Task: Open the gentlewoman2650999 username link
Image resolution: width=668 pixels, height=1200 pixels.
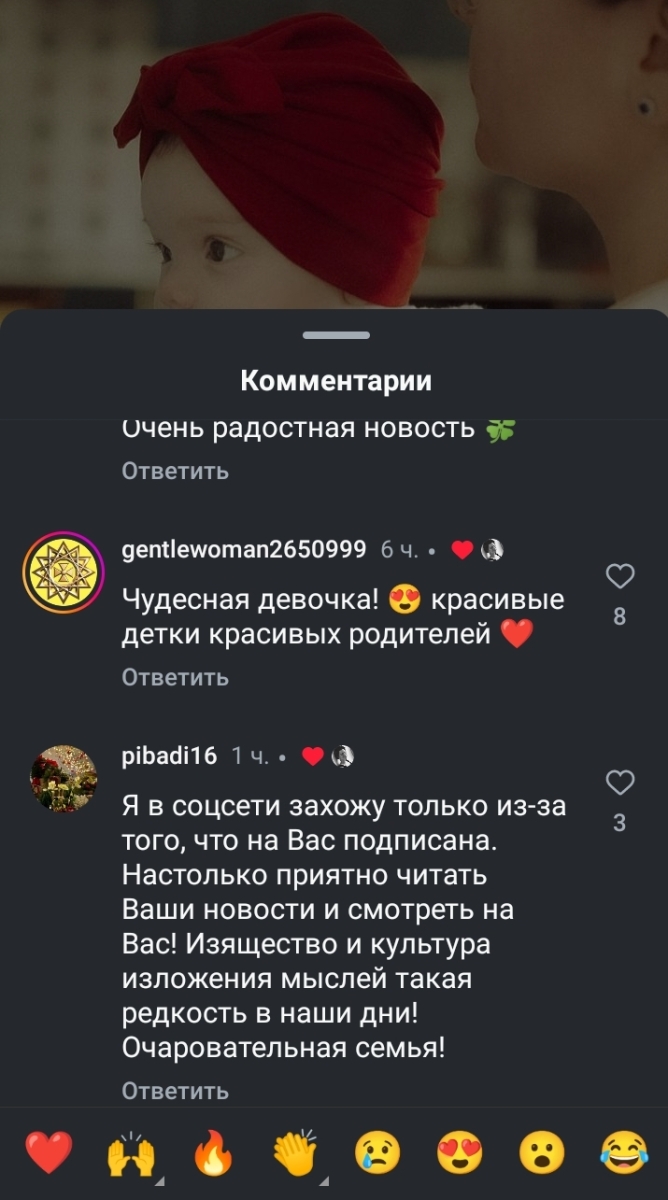Action: click(243, 549)
